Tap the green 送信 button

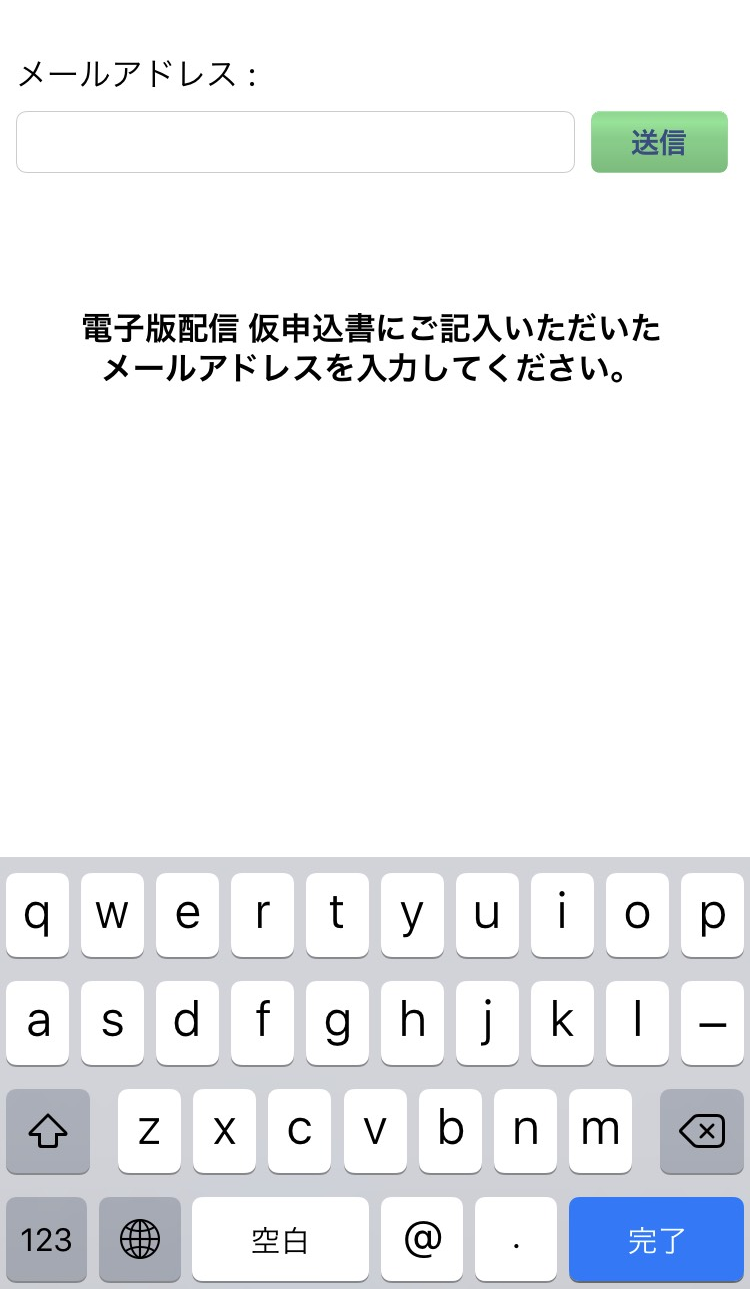point(659,142)
